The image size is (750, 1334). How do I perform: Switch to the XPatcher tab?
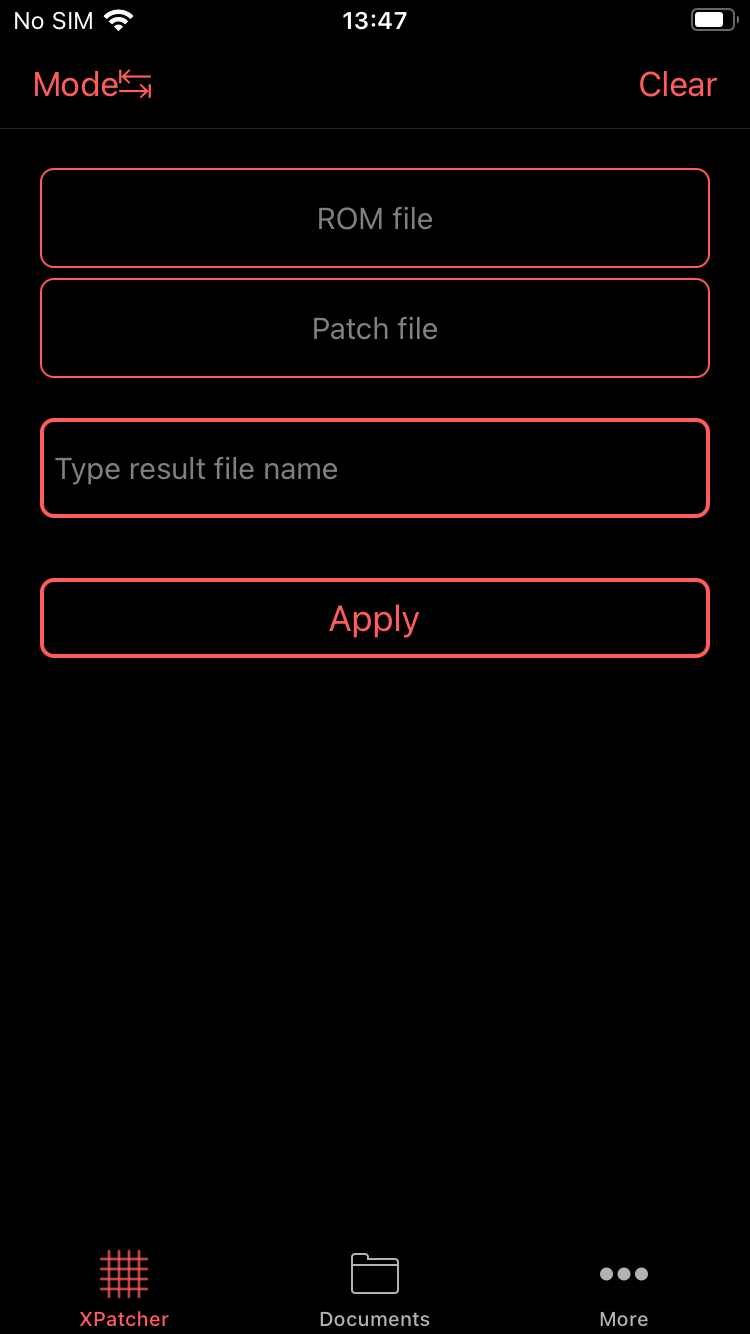[x=124, y=1288]
